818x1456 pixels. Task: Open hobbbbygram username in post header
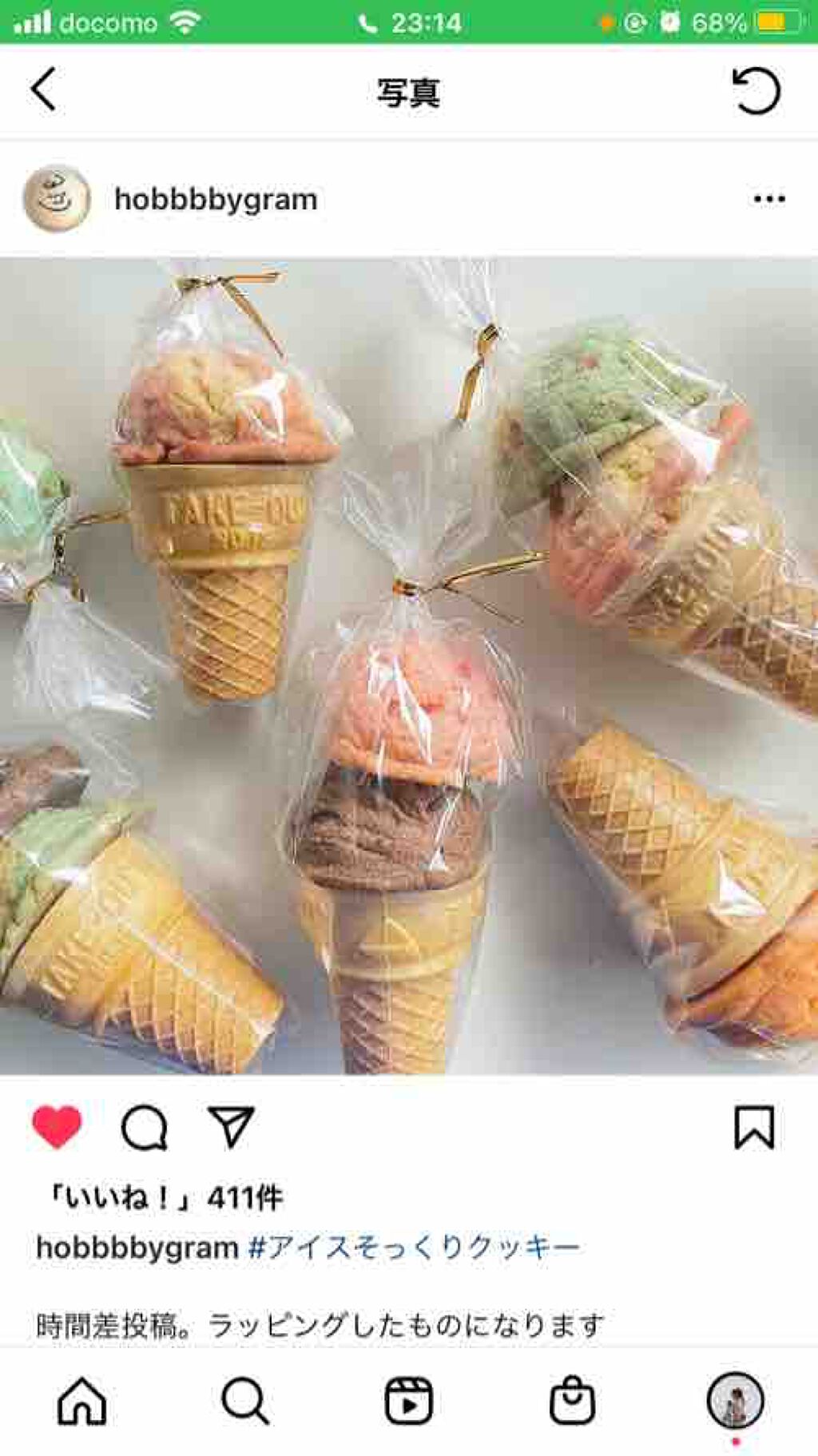[x=216, y=200]
